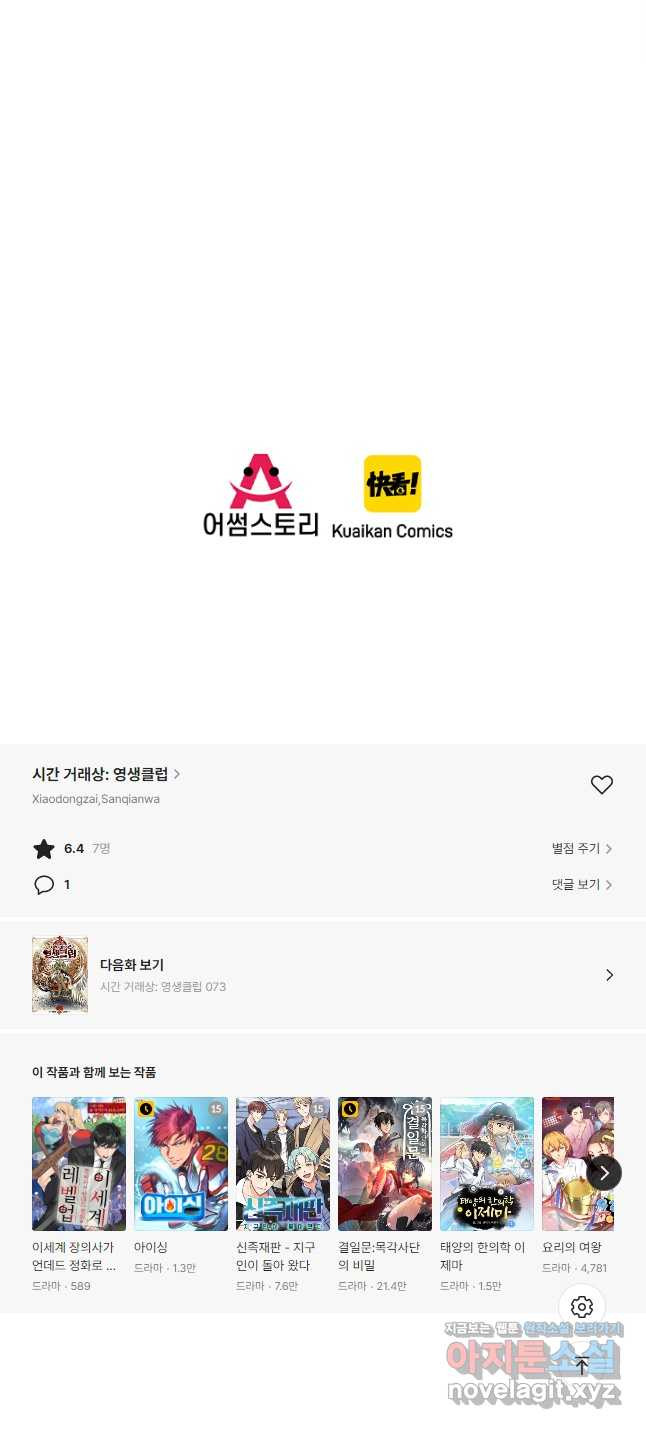Open 이세계 장의사가 언데드 정화로 recommendation
This screenshot has width=646, height=1429.
(79, 1164)
